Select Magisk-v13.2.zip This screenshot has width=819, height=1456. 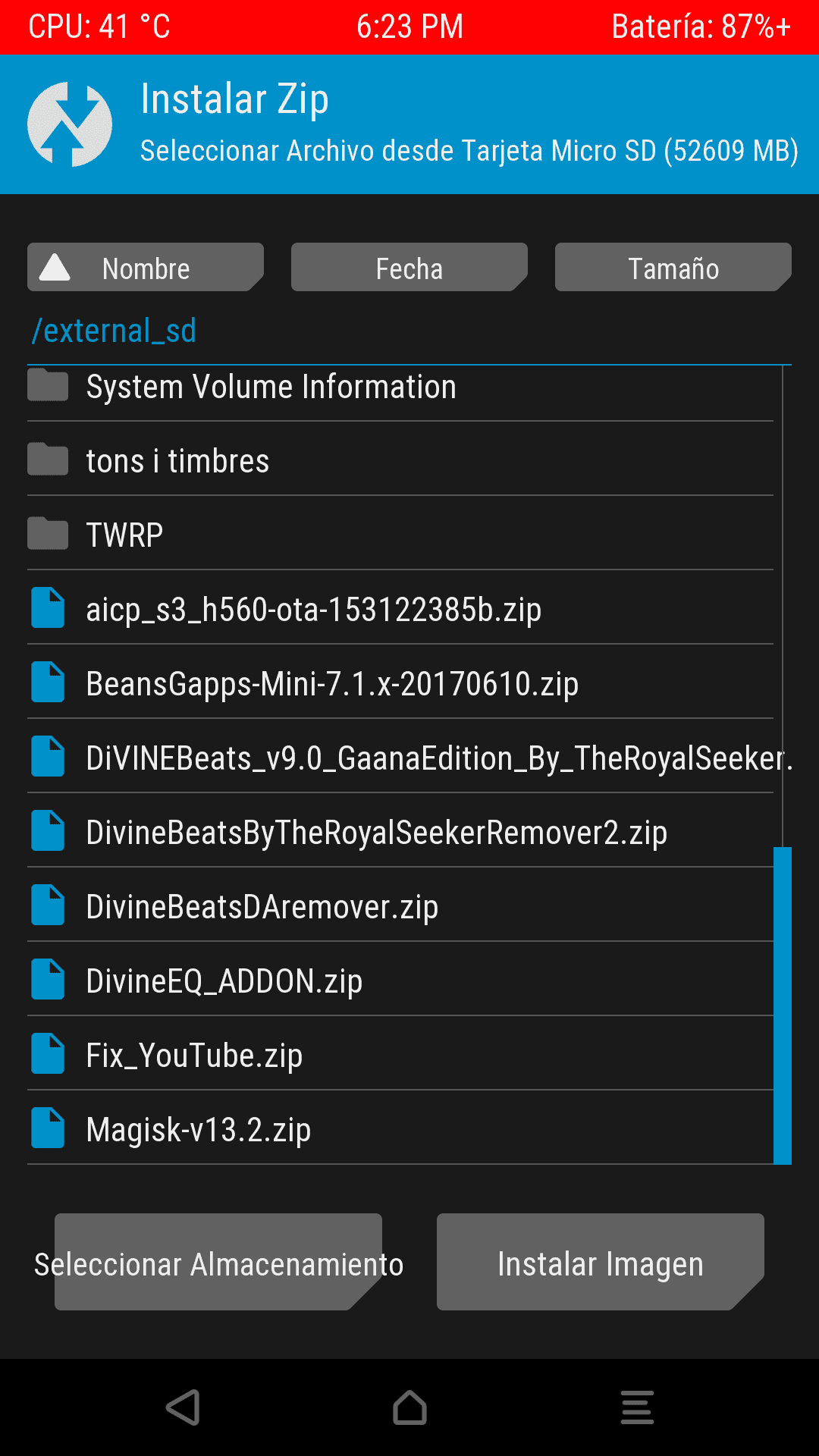click(400, 1128)
